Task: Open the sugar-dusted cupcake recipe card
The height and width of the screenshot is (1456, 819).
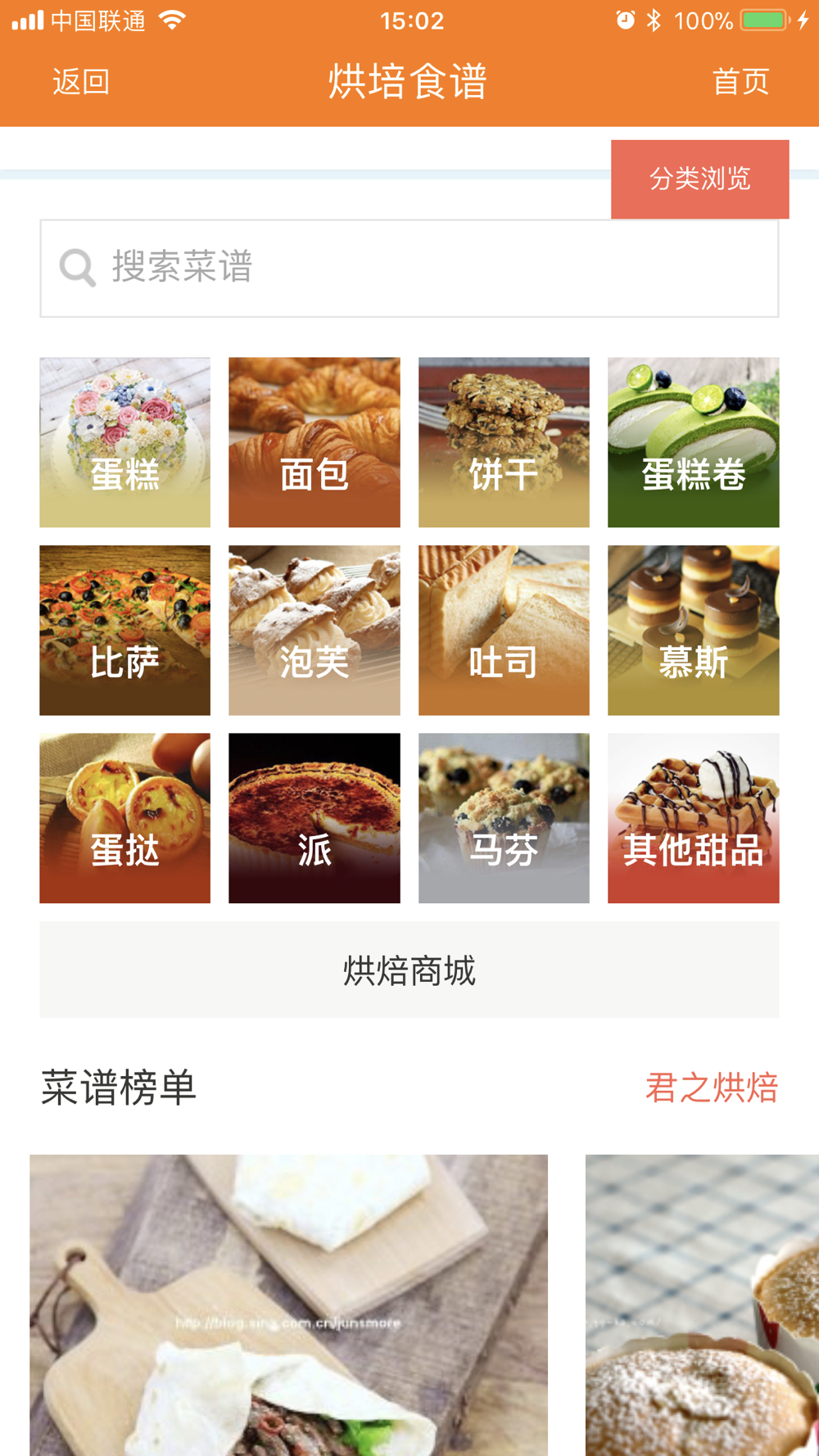Action: click(702, 1305)
